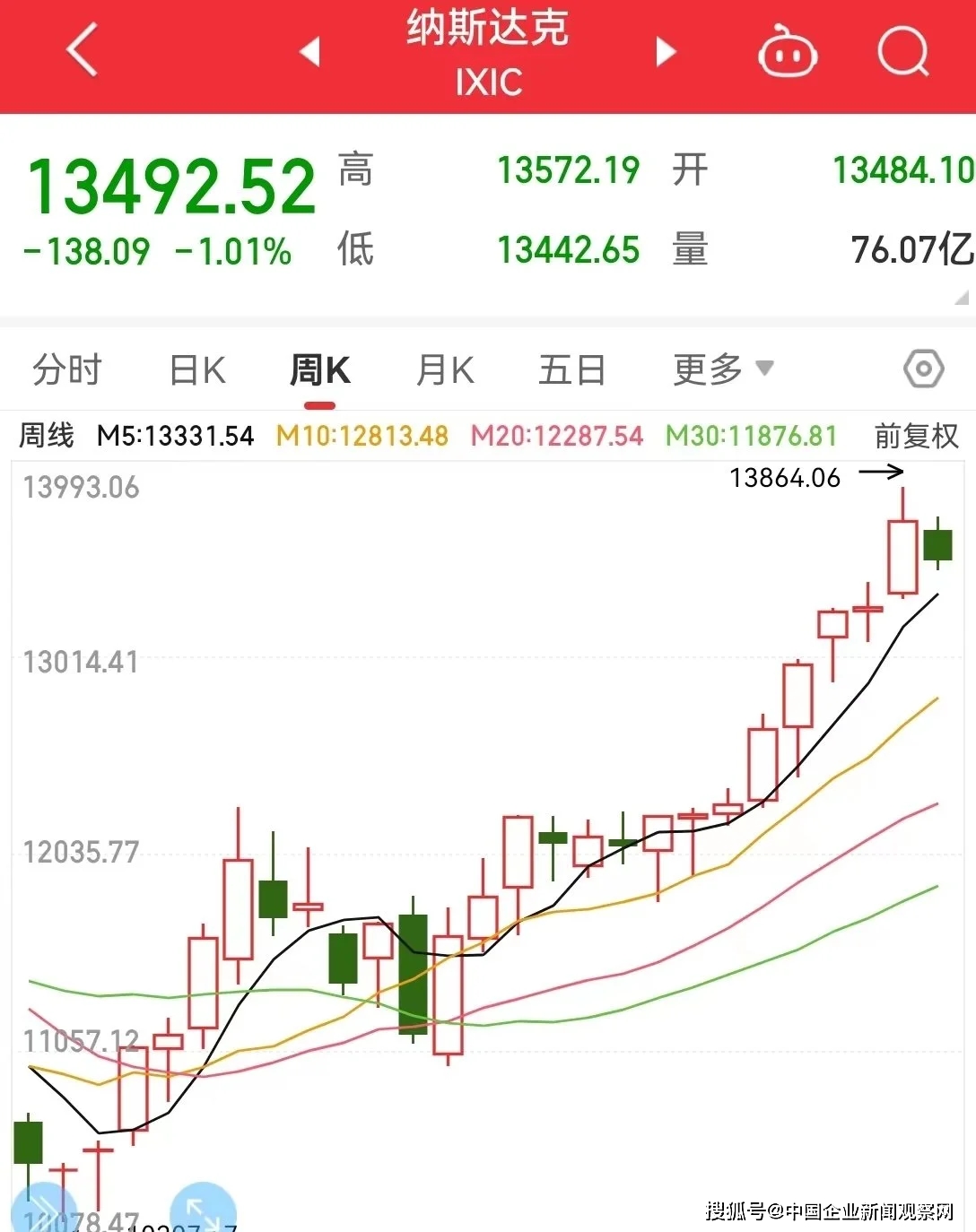The image size is (976, 1232).
Task: Switch to the 分时 intraday tab
Action: (66, 369)
